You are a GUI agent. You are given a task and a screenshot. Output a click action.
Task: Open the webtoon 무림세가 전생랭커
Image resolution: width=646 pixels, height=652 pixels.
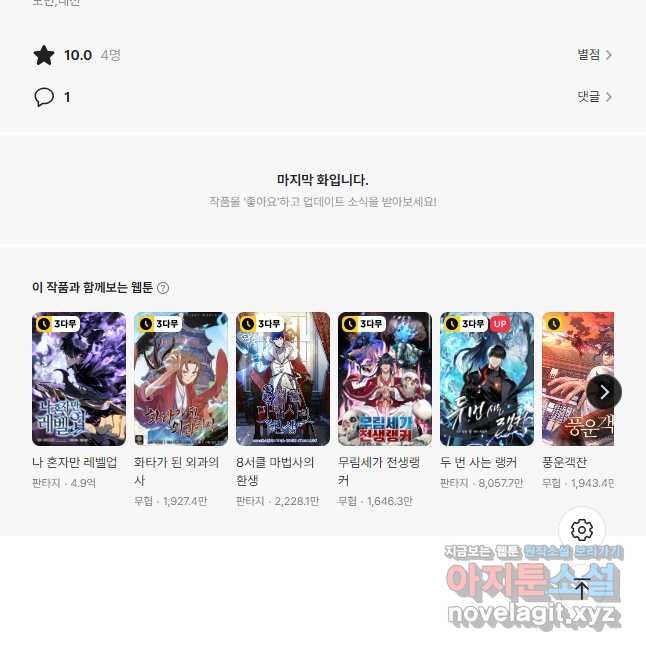[x=385, y=379]
